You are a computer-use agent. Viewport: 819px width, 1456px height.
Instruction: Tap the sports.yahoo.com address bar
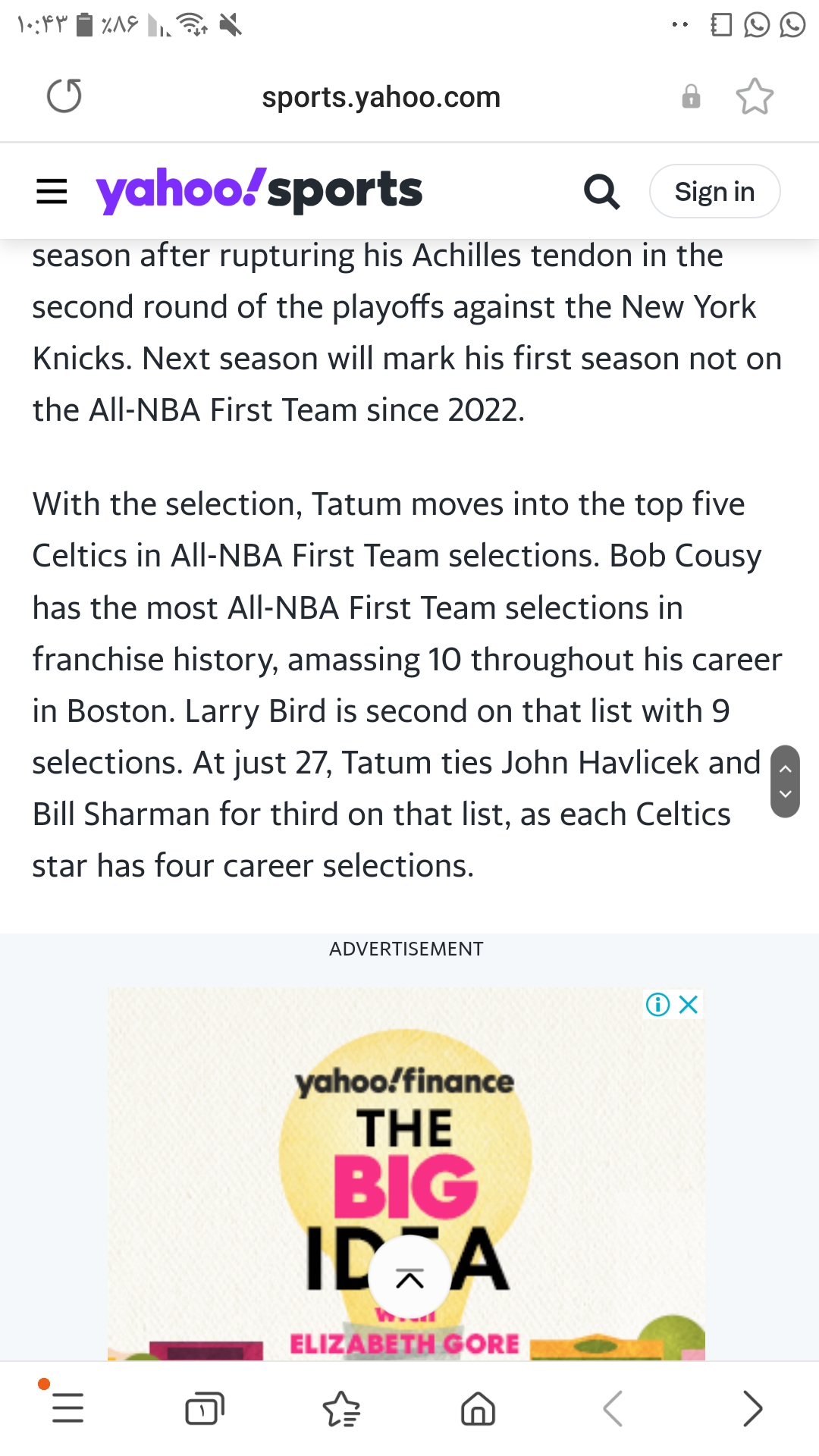tap(381, 97)
